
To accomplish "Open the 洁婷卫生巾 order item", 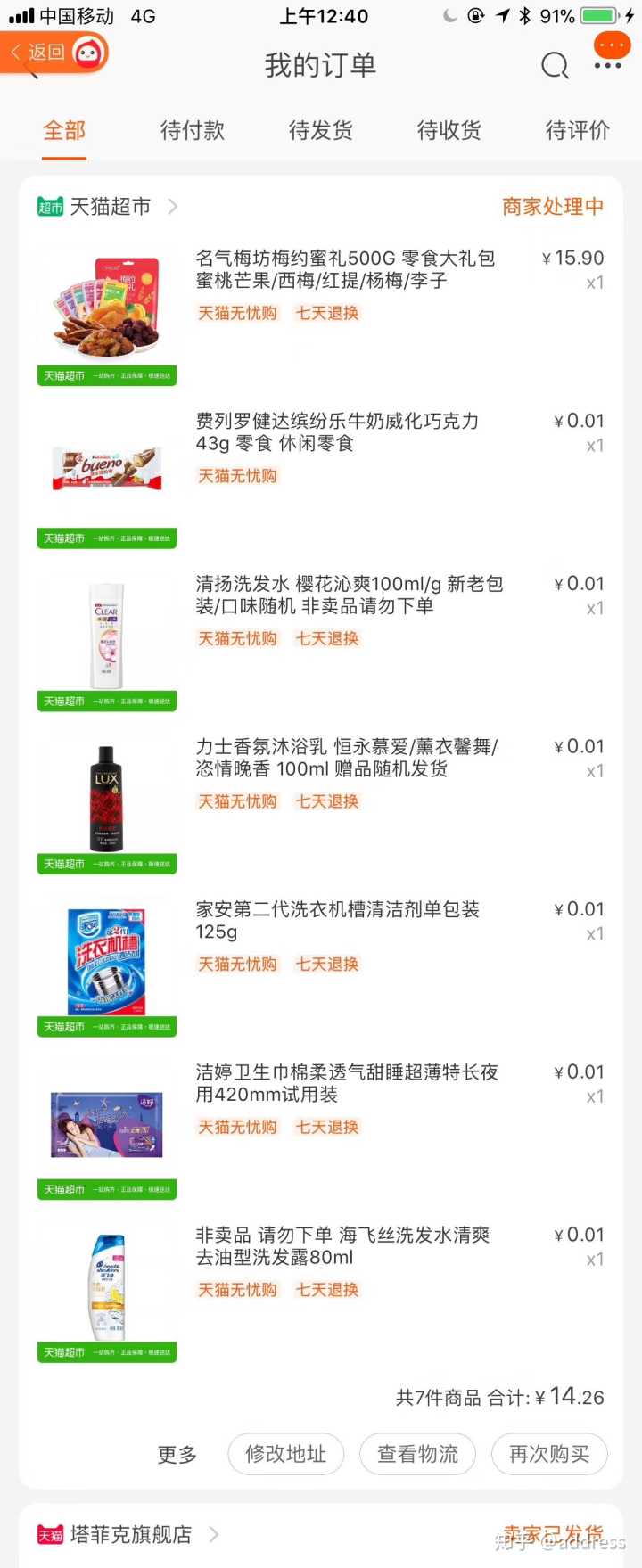I will 347,1083.
